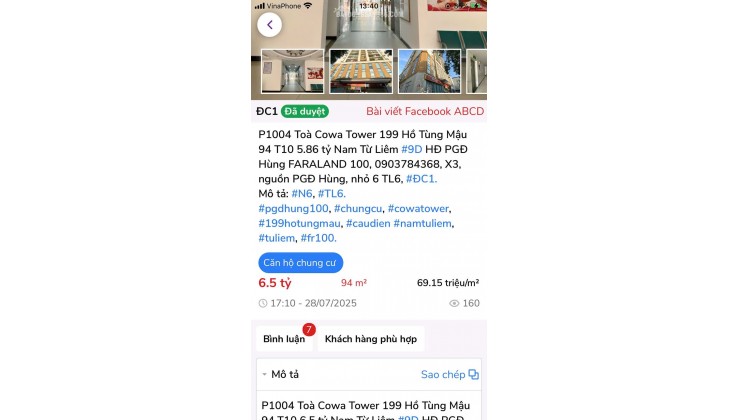This screenshot has height=420, width=740.
Task: Open the corner building photo thumbnail
Action: pos(429,71)
